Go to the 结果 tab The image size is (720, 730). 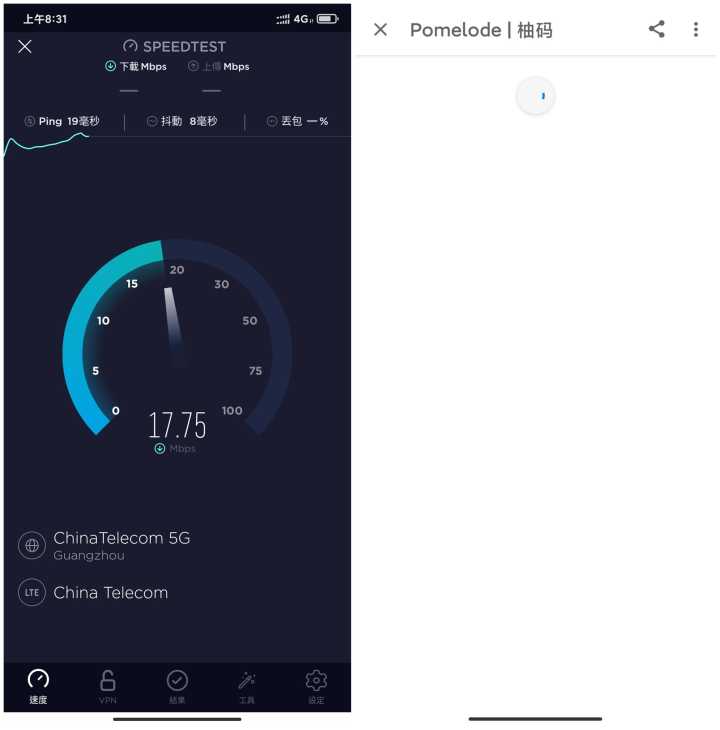pos(177,686)
